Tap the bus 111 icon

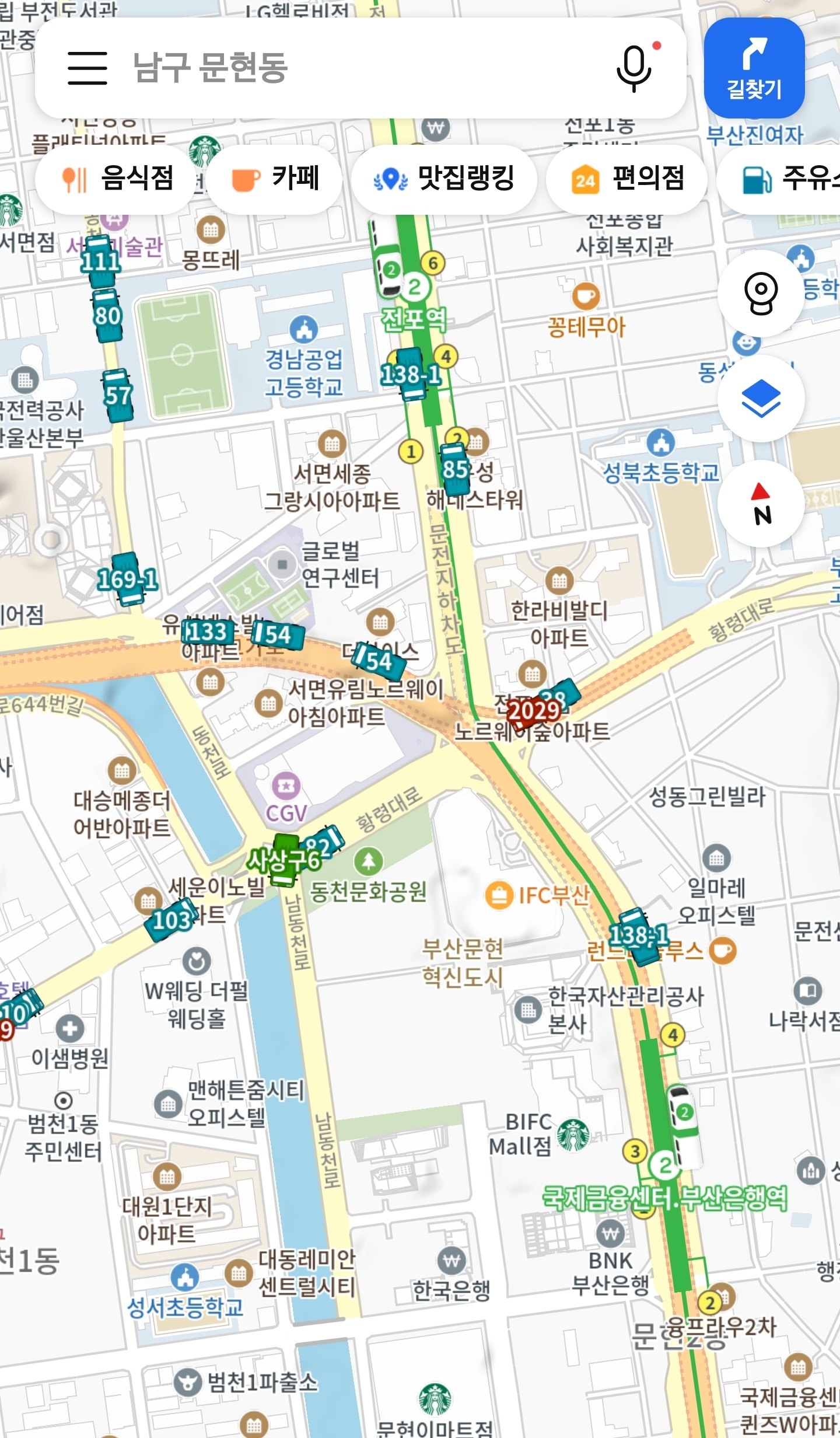tap(101, 261)
